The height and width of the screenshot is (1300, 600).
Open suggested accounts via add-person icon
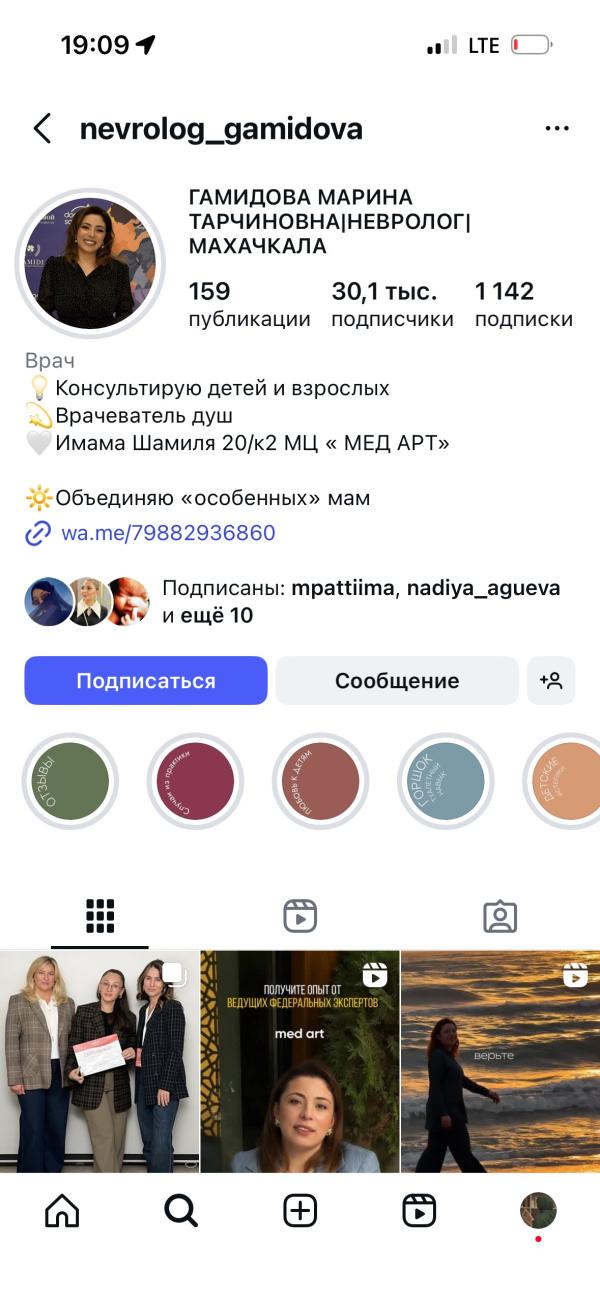point(551,681)
